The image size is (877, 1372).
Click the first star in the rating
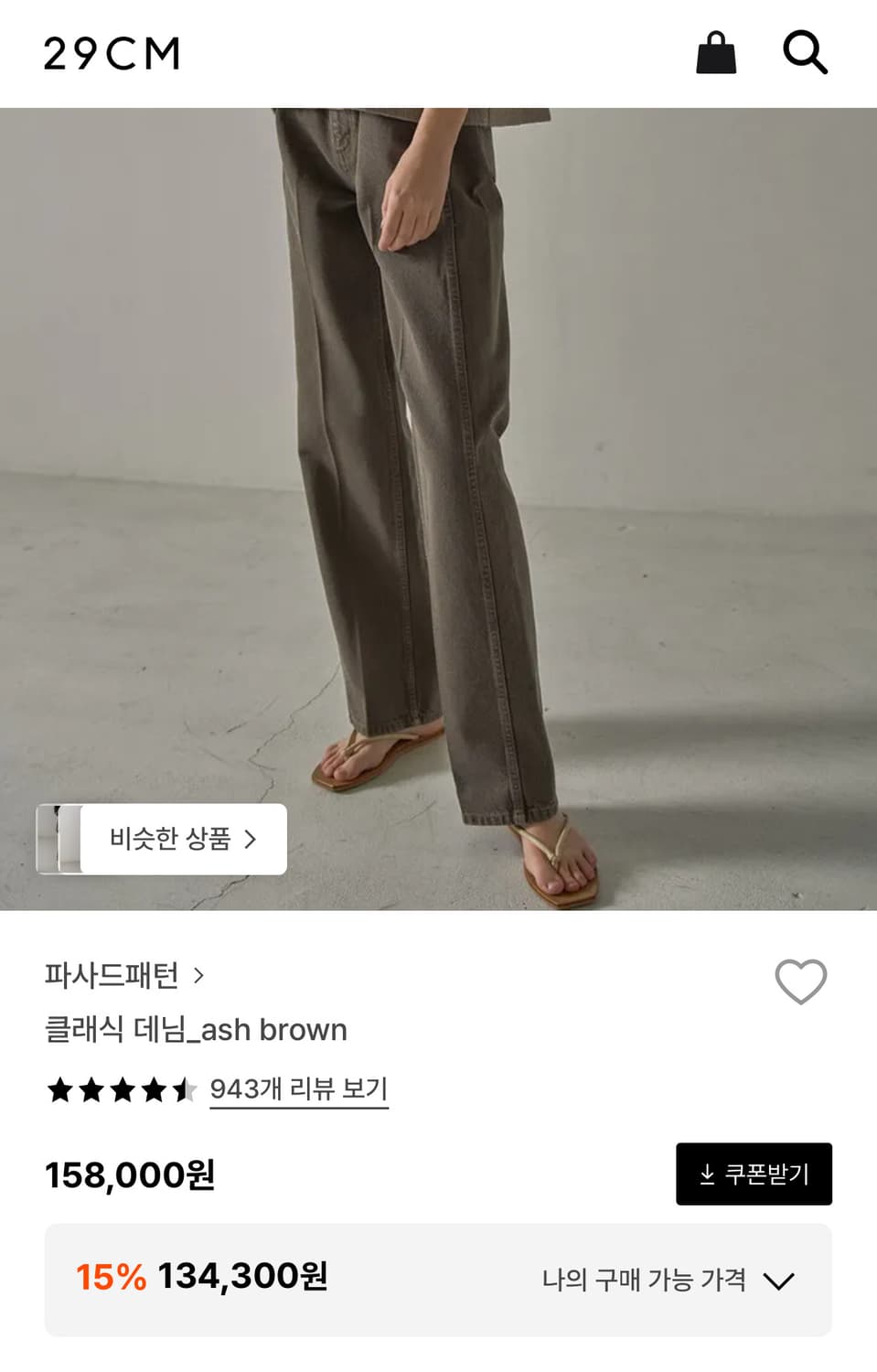[x=60, y=1089]
